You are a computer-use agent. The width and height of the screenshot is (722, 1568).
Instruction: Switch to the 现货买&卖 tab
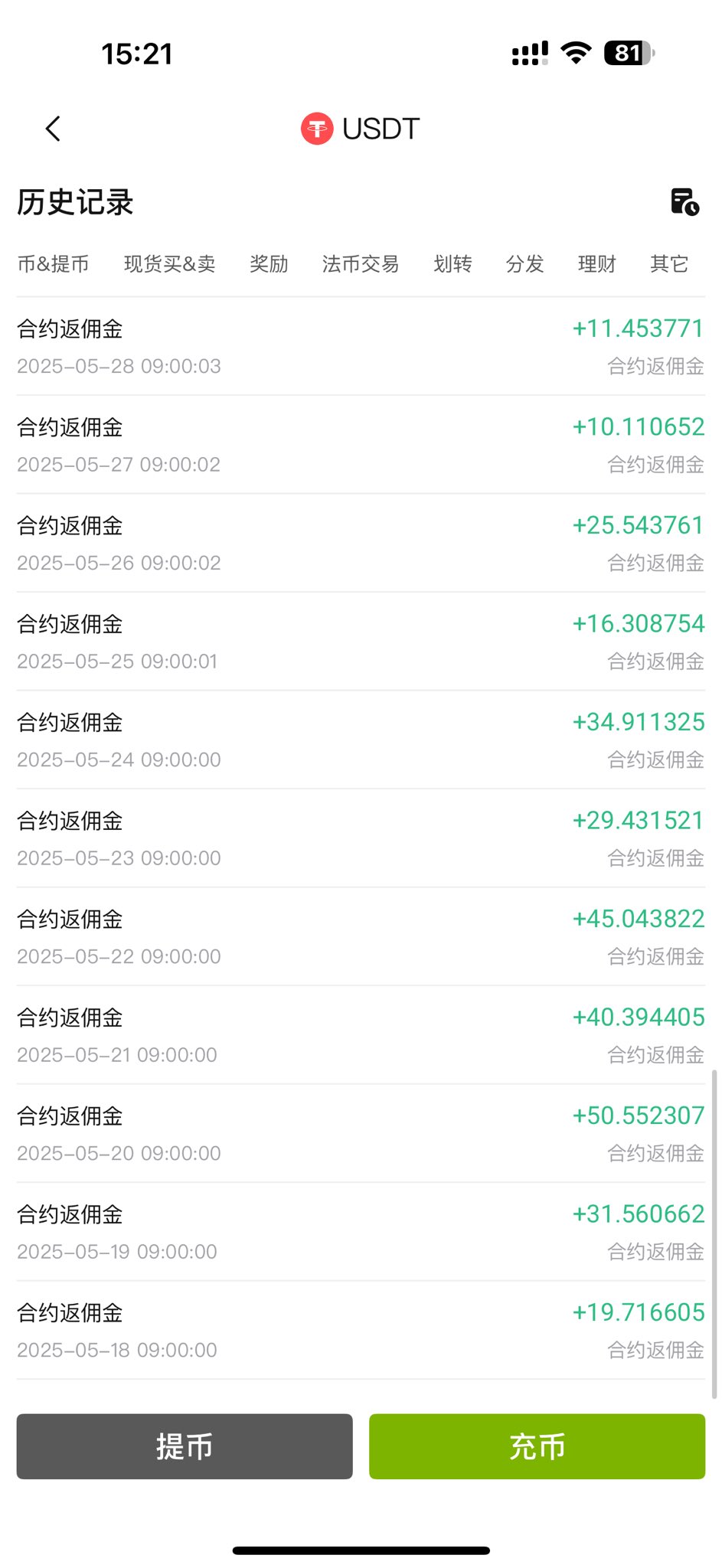pos(169,264)
